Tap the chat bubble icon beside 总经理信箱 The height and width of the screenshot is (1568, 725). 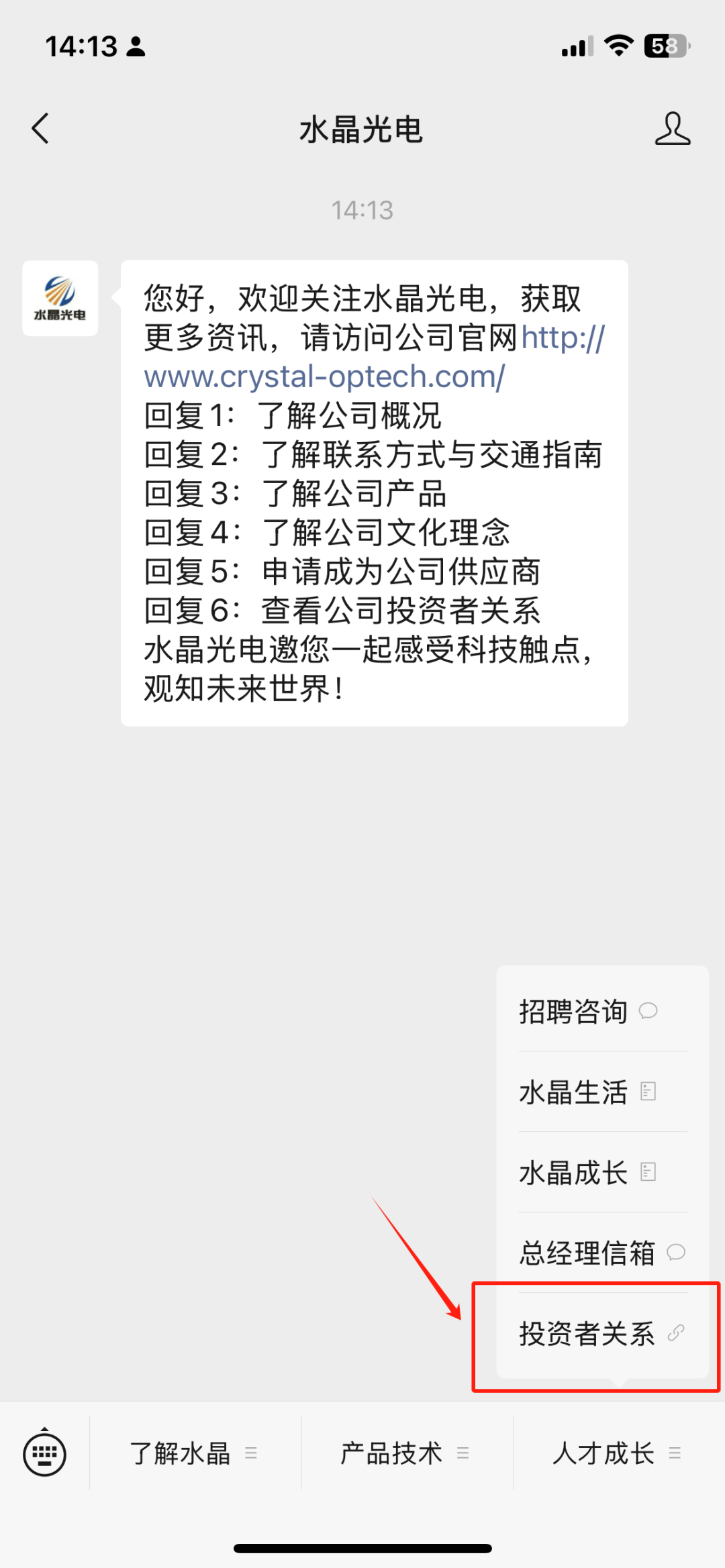coord(677,1253)
